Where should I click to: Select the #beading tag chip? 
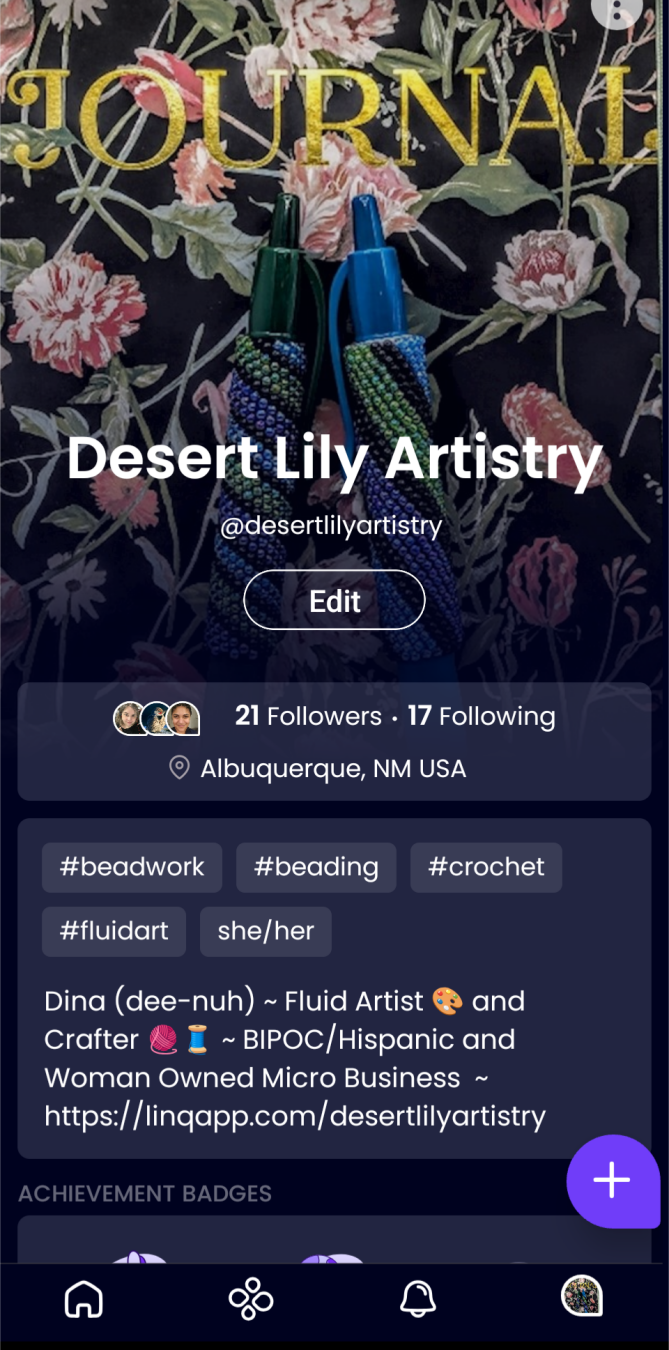pyautogui.click(x=316, y=867)
